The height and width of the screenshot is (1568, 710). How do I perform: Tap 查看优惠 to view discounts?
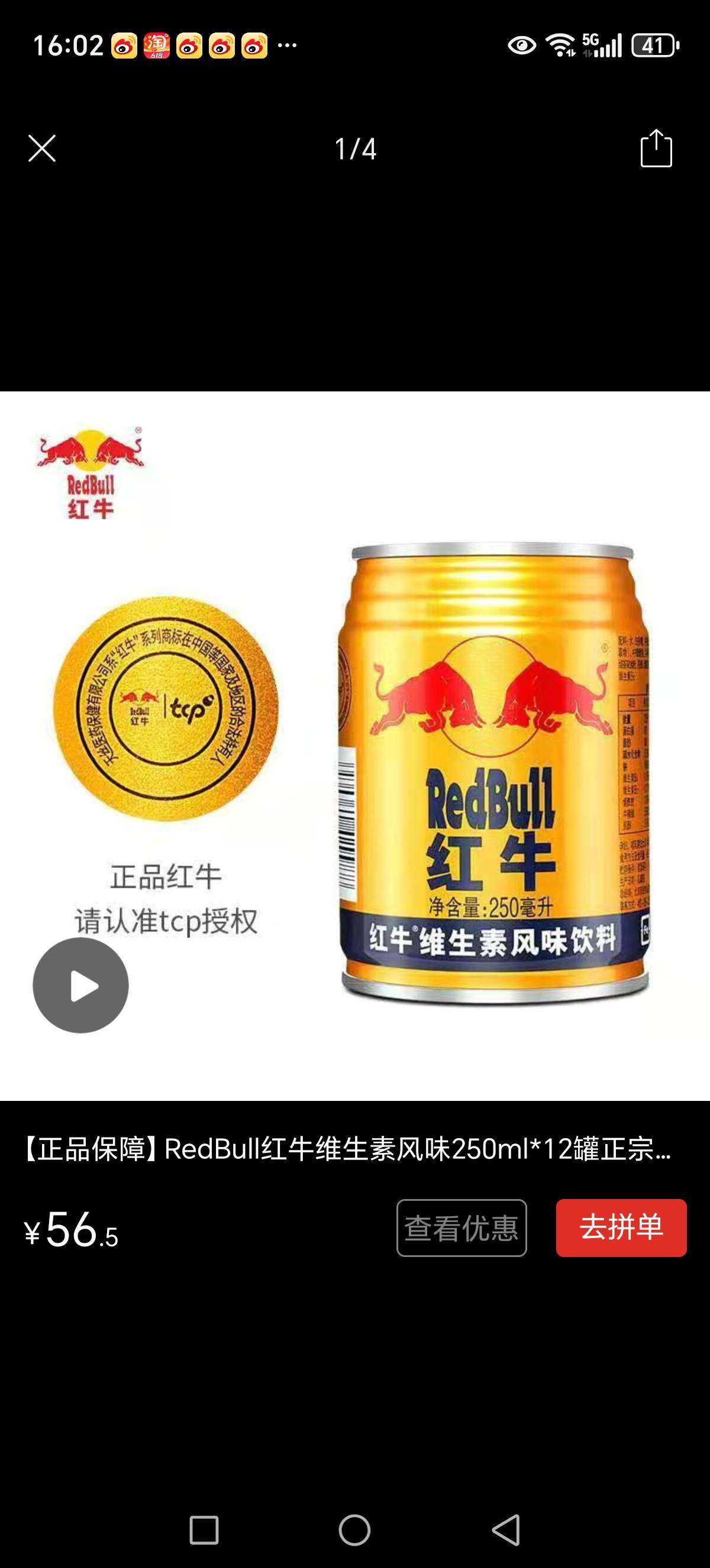(x=461, y=1228)
